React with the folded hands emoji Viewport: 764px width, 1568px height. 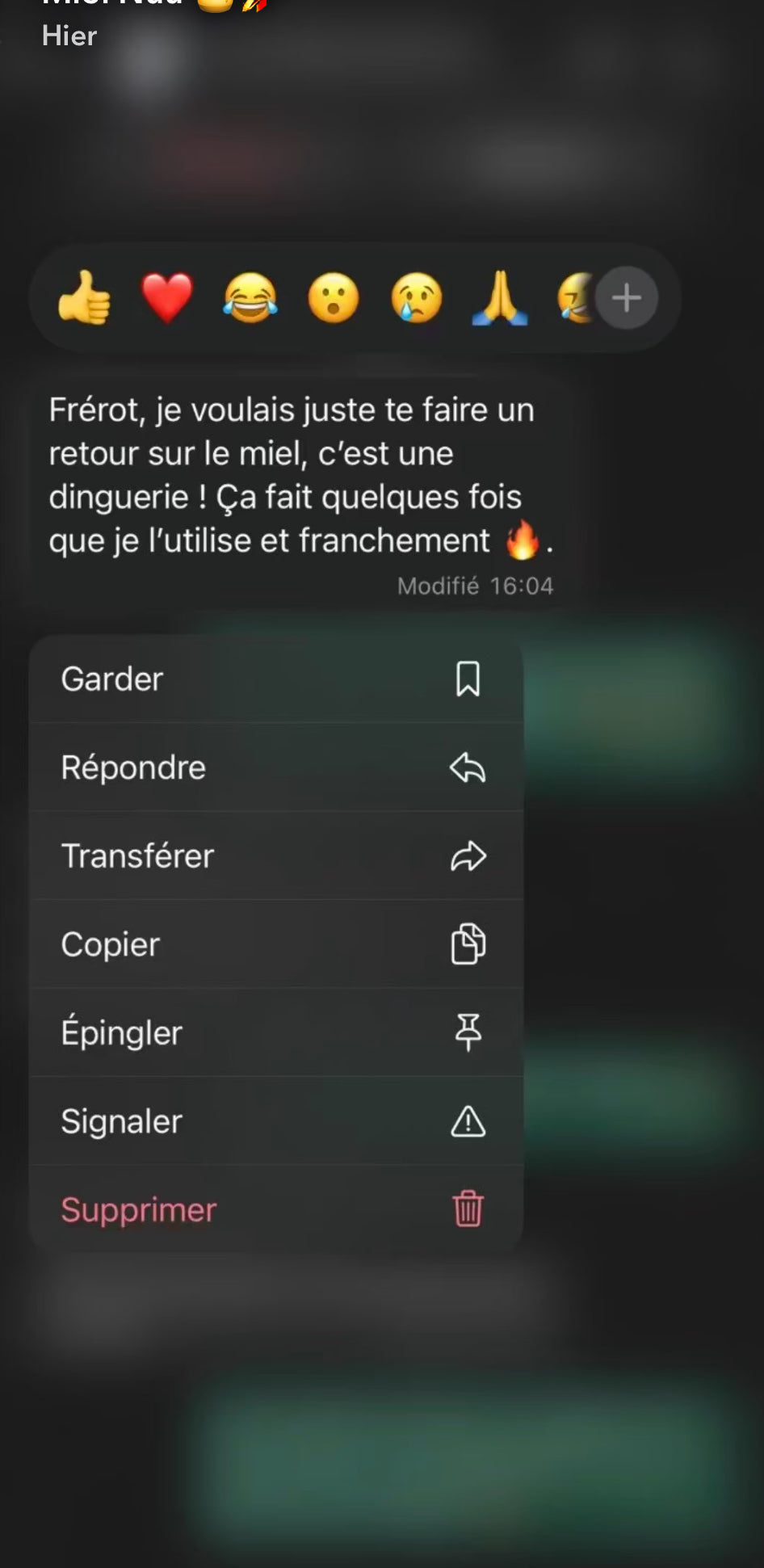(x=500, y=298)
